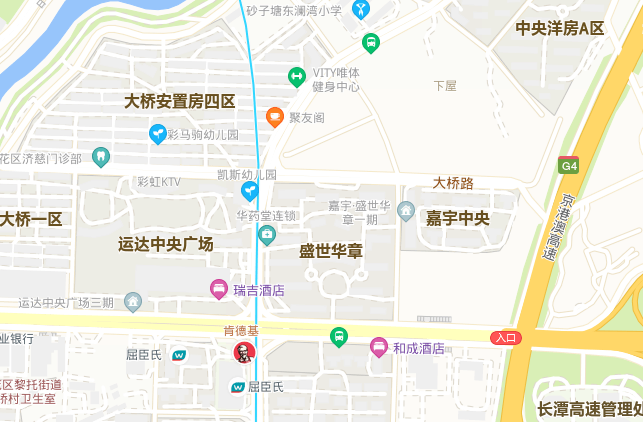643x422 pixels.
Task: Open 华药堂连锁 pharmacy marker
Action: 266,235
